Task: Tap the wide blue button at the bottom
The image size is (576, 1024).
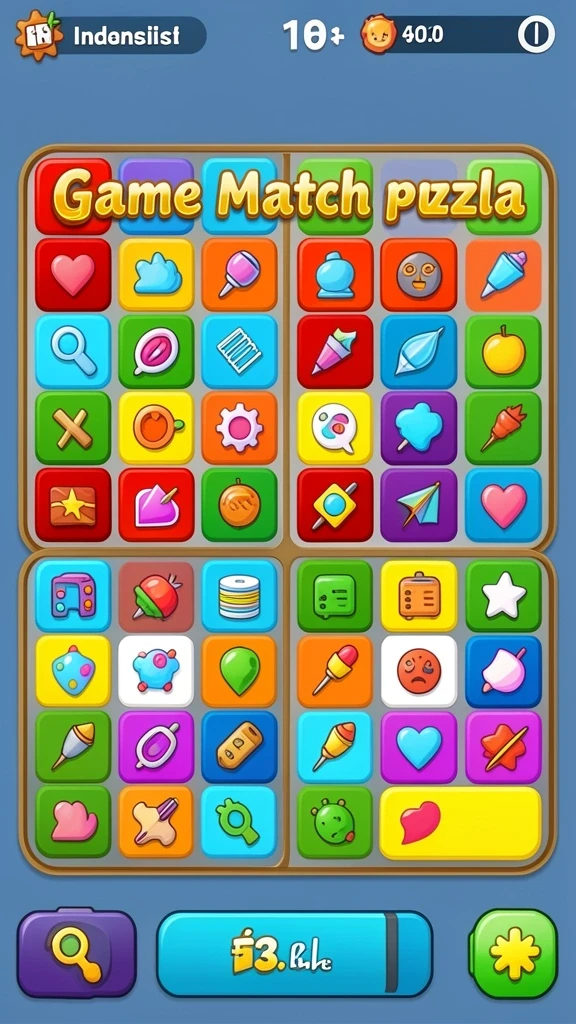Action: (x=294, y=953)
